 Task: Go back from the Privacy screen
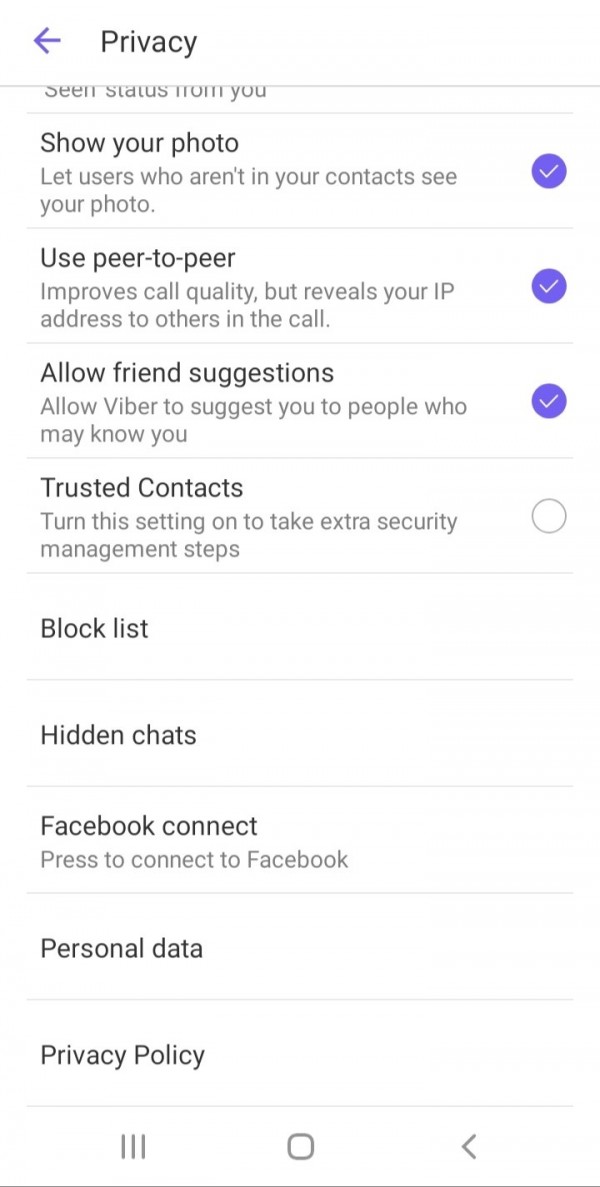coord(47,41)
